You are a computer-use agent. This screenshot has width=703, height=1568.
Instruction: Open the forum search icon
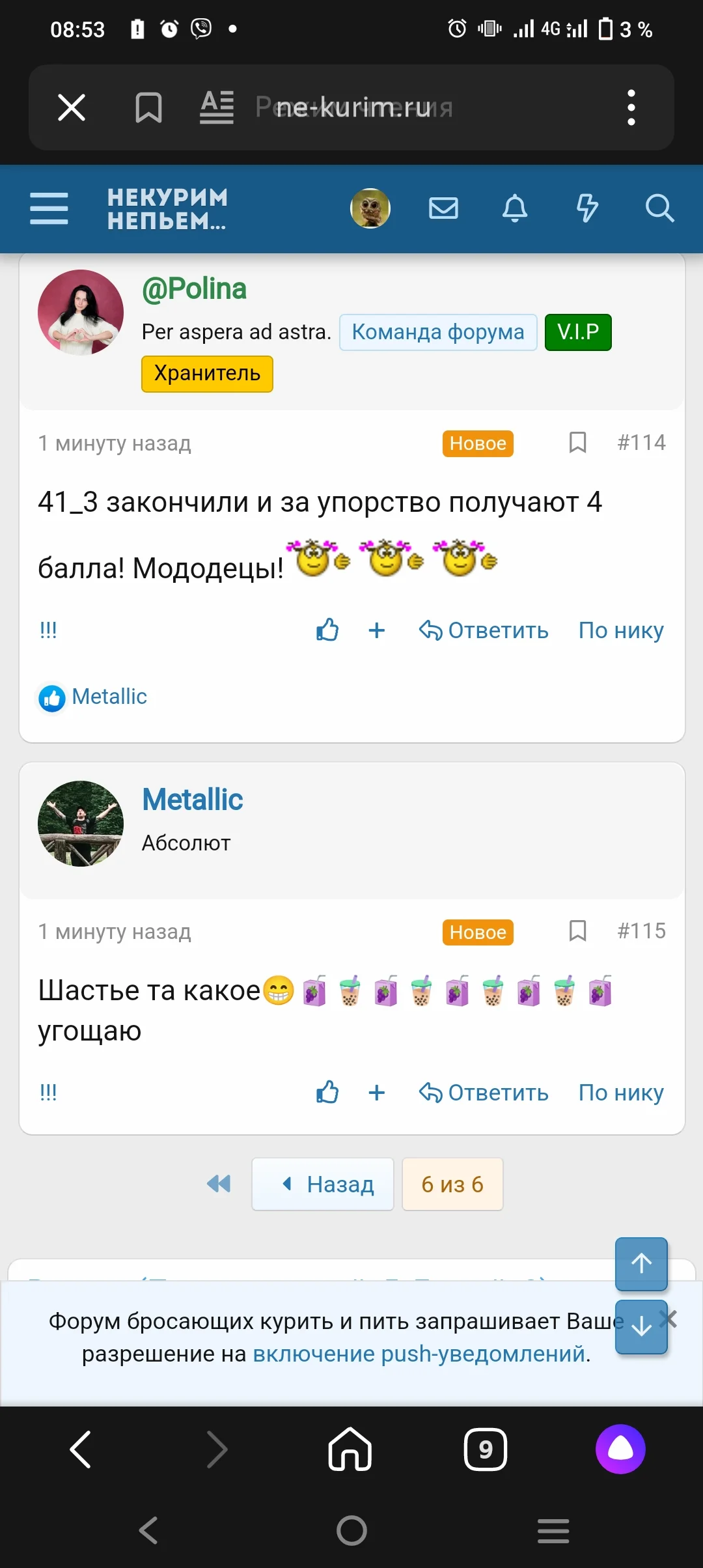660,208
